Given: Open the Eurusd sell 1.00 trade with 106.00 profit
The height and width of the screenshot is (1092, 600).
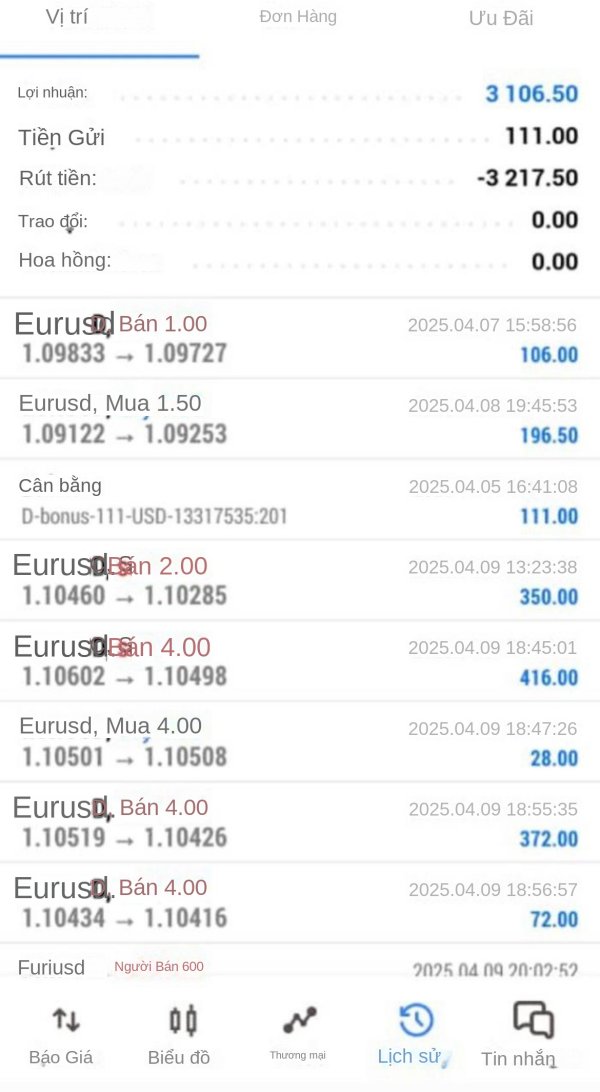Looking at the screenshot, I should 300,338.
